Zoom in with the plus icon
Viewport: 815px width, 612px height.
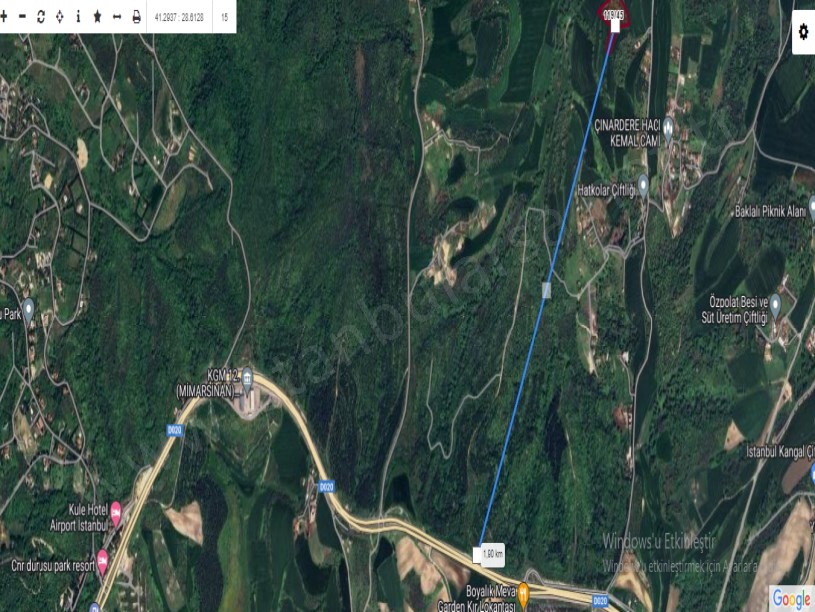tap(4, 17)
